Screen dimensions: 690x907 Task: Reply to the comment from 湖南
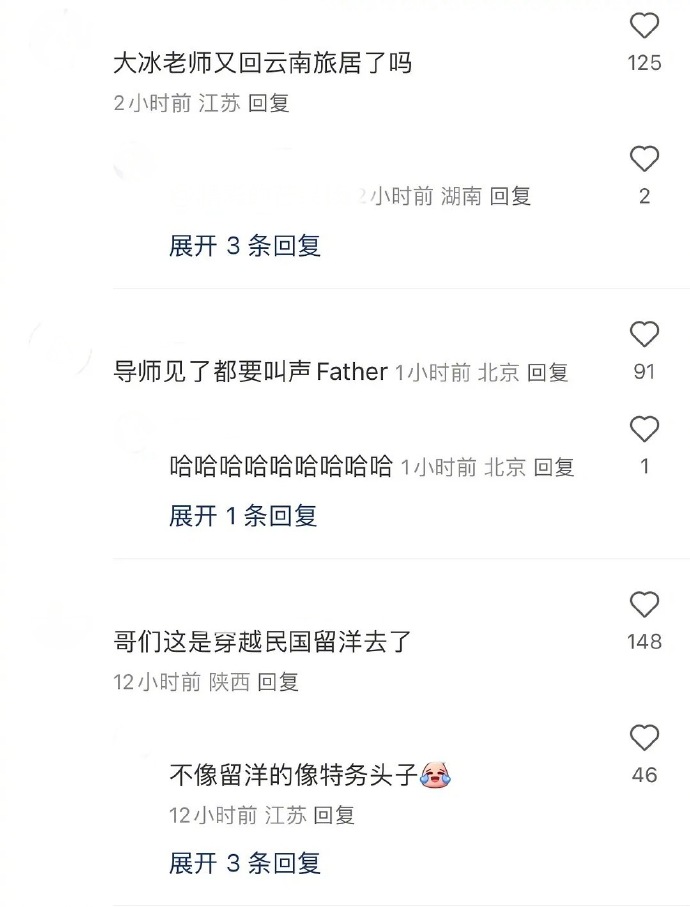click(510, 196)
